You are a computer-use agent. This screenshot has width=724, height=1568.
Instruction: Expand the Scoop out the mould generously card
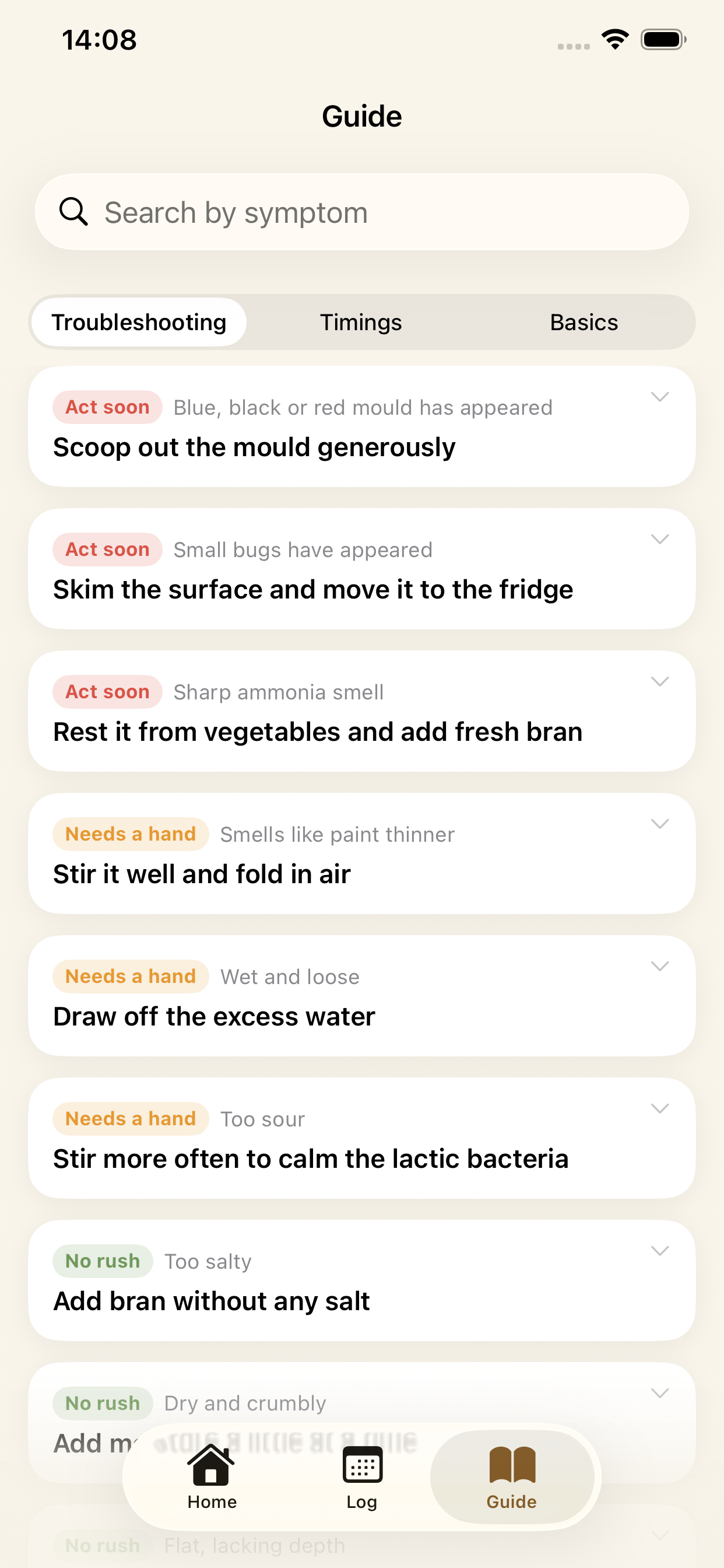click(362, 426)
